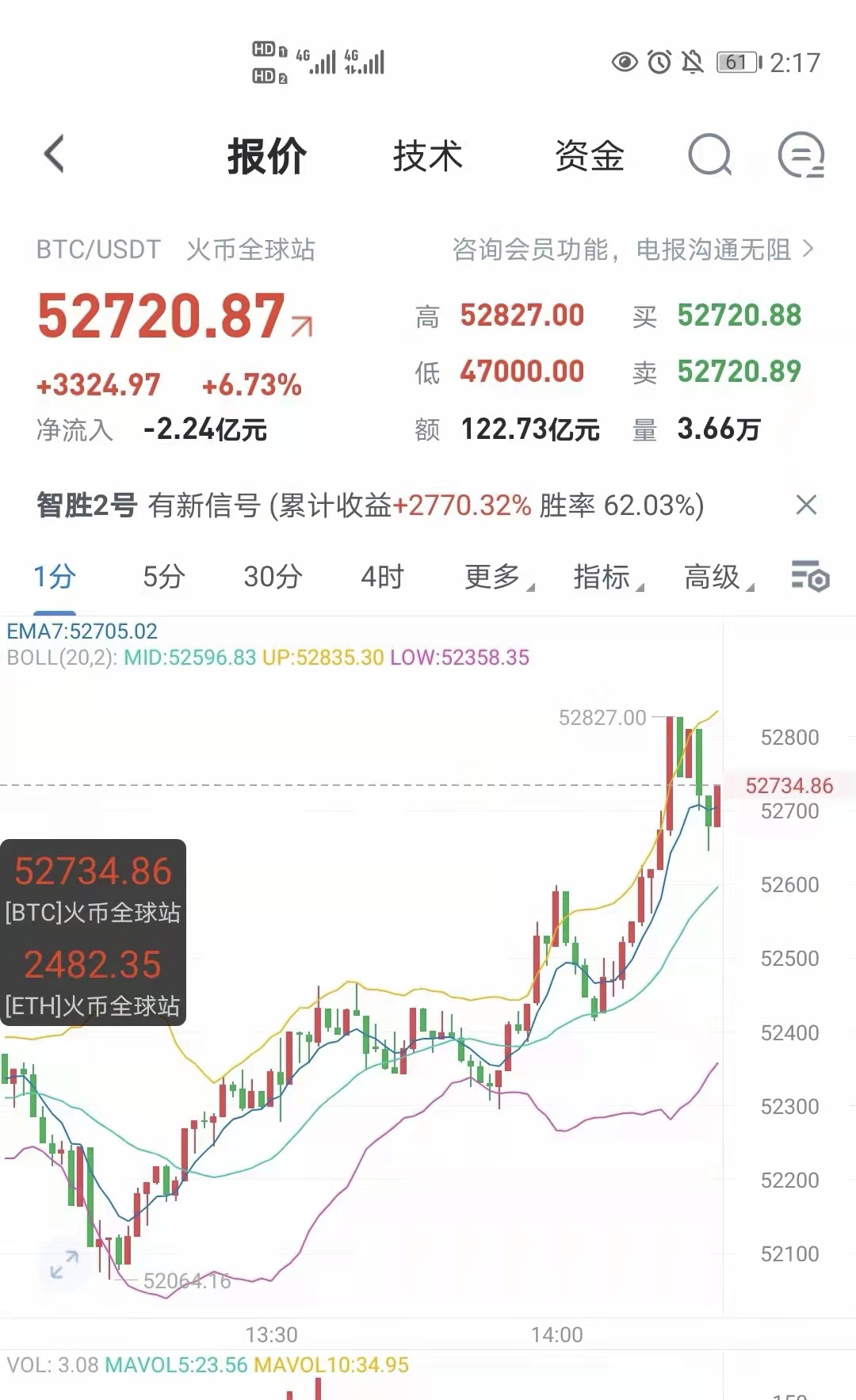
Task: Tap the floating BTC/ETH price widget
Action: [93, 933]
